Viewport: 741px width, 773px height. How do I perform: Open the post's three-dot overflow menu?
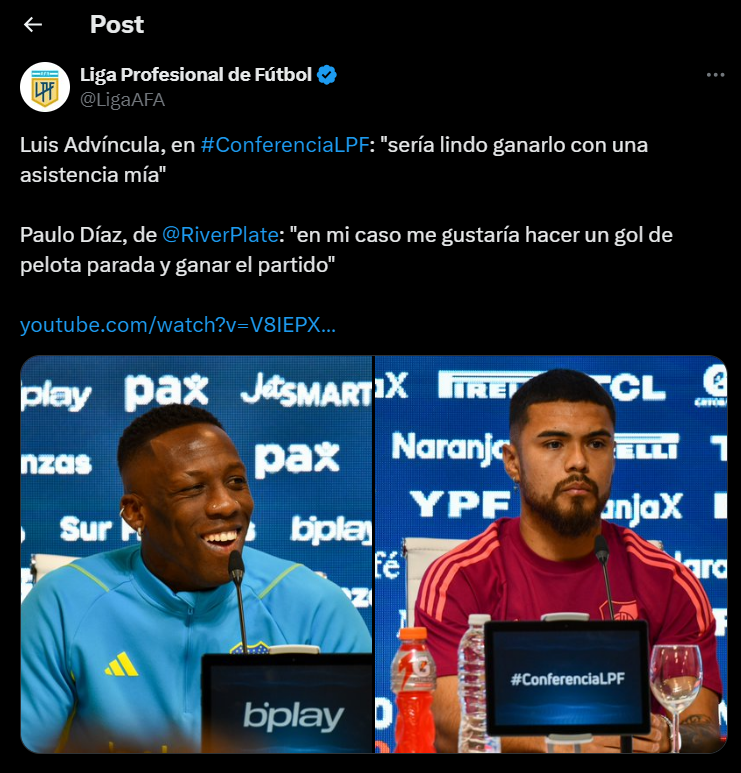715,75
